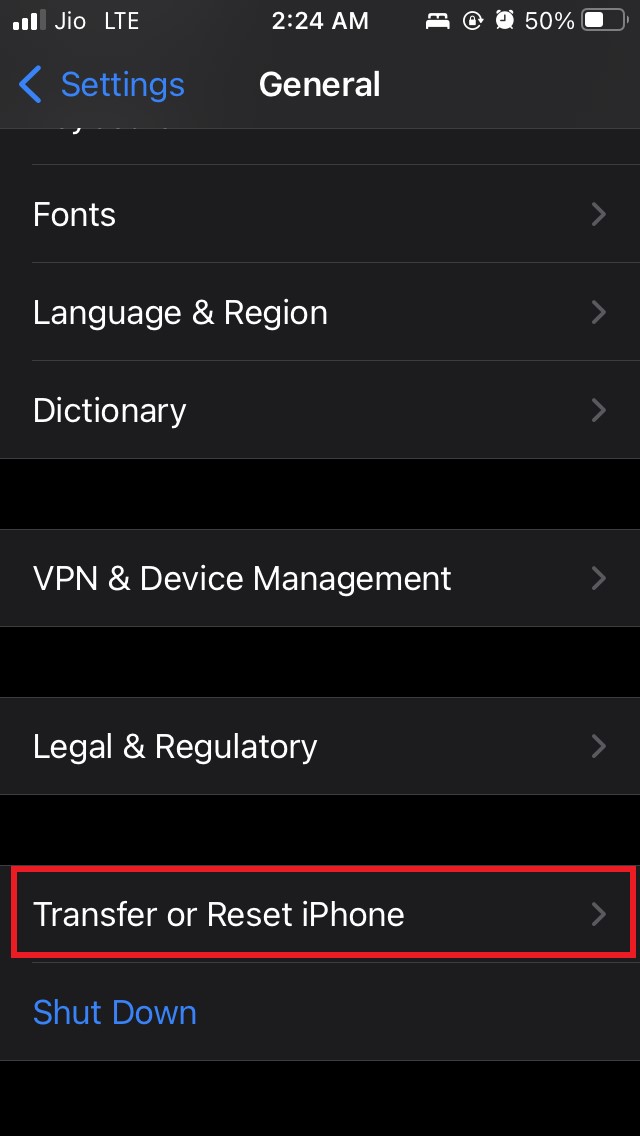Screen dimensions: 640x1136
Task: Open VPN & Device Management
Action: [x=320, y=579]
